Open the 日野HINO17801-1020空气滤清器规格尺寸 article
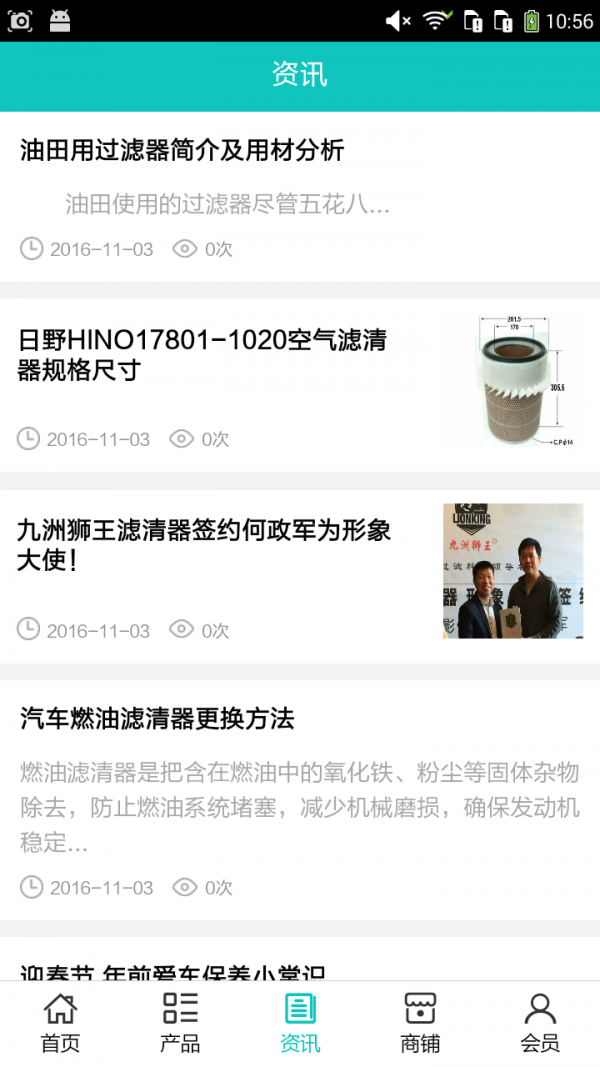Image resolution: width=600 pixels, height=1067 pixels. (202, 356)
